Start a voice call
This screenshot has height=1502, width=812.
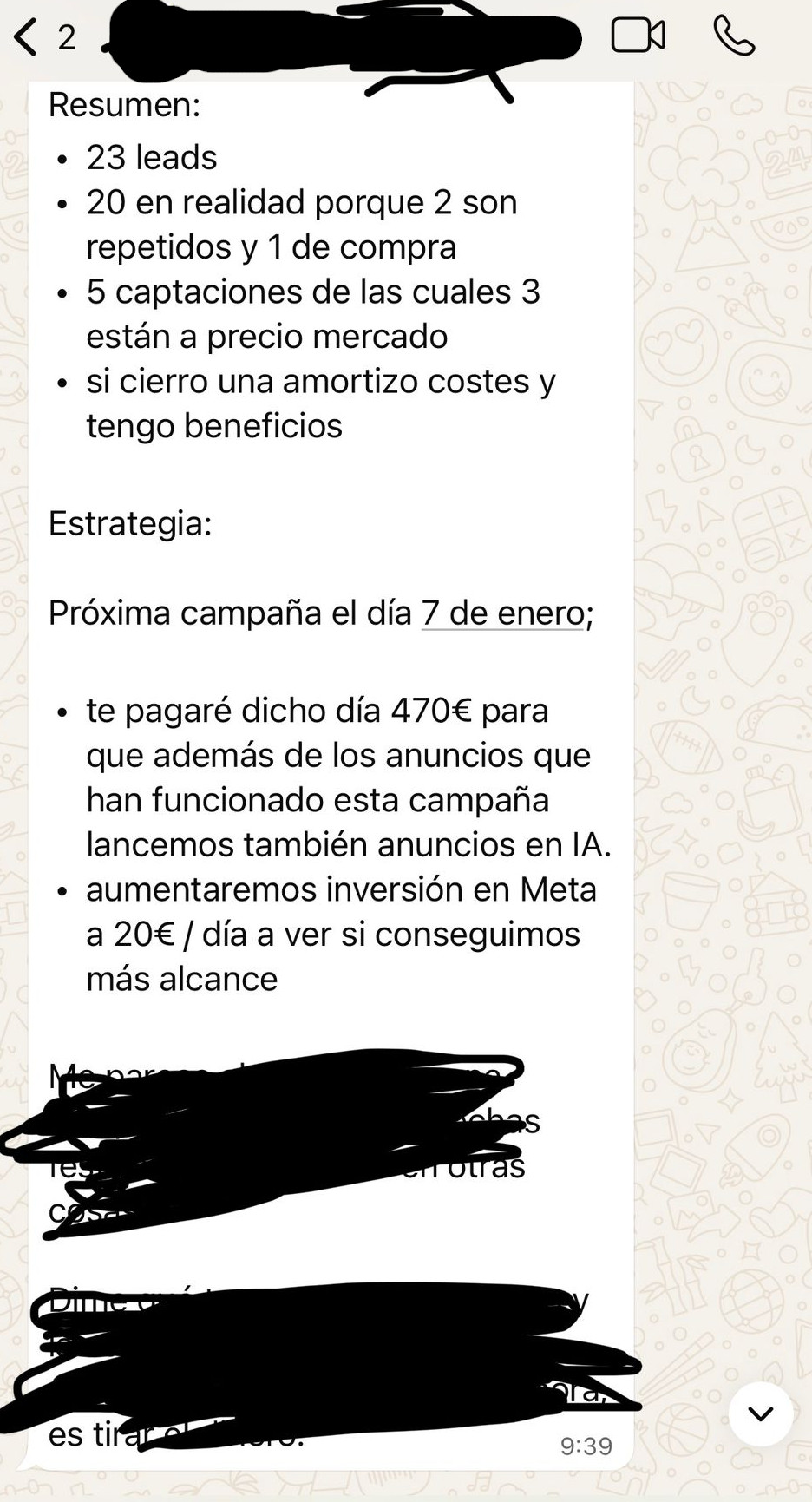pyautogui.click(x=734, y=36)
